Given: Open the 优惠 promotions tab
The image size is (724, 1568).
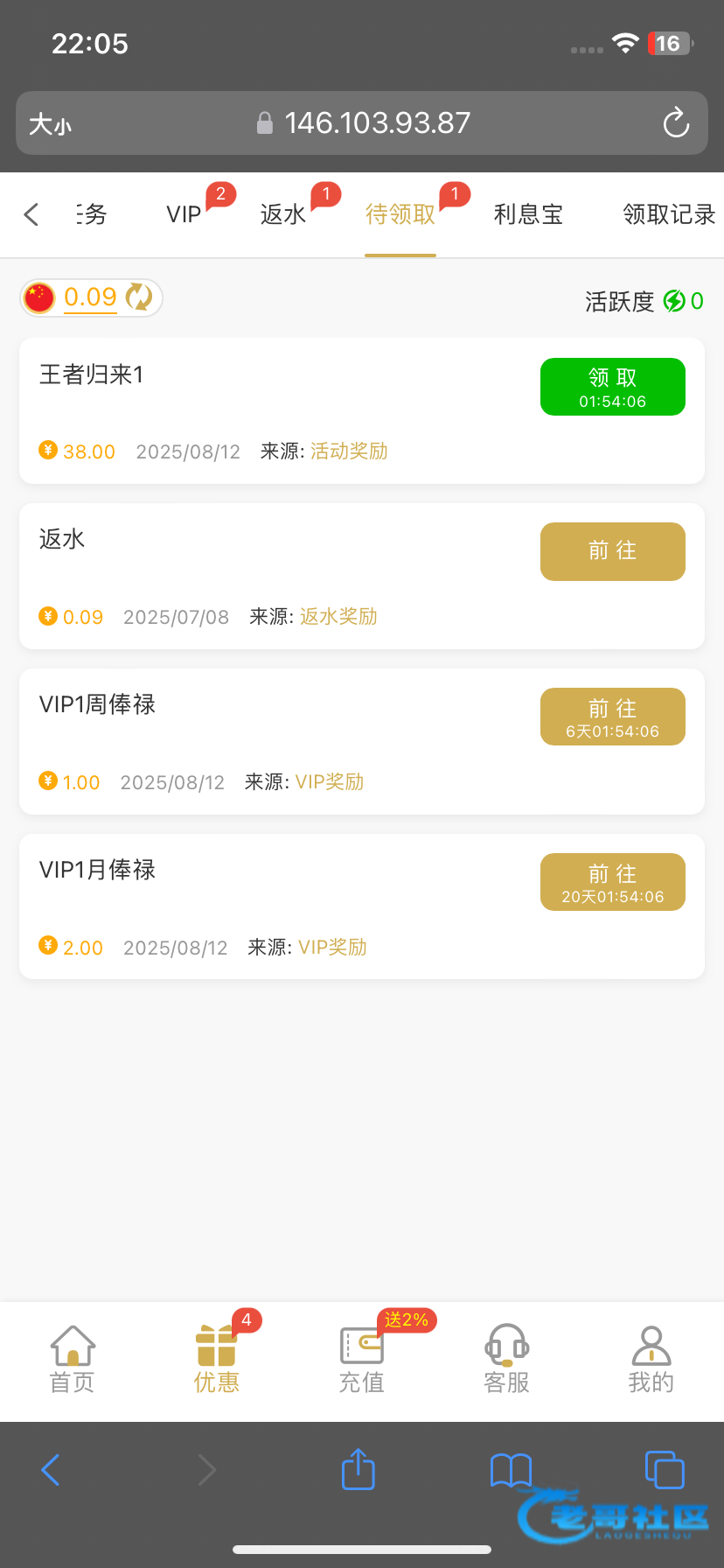Looking at the screenshot, I should pos(217,1359).
